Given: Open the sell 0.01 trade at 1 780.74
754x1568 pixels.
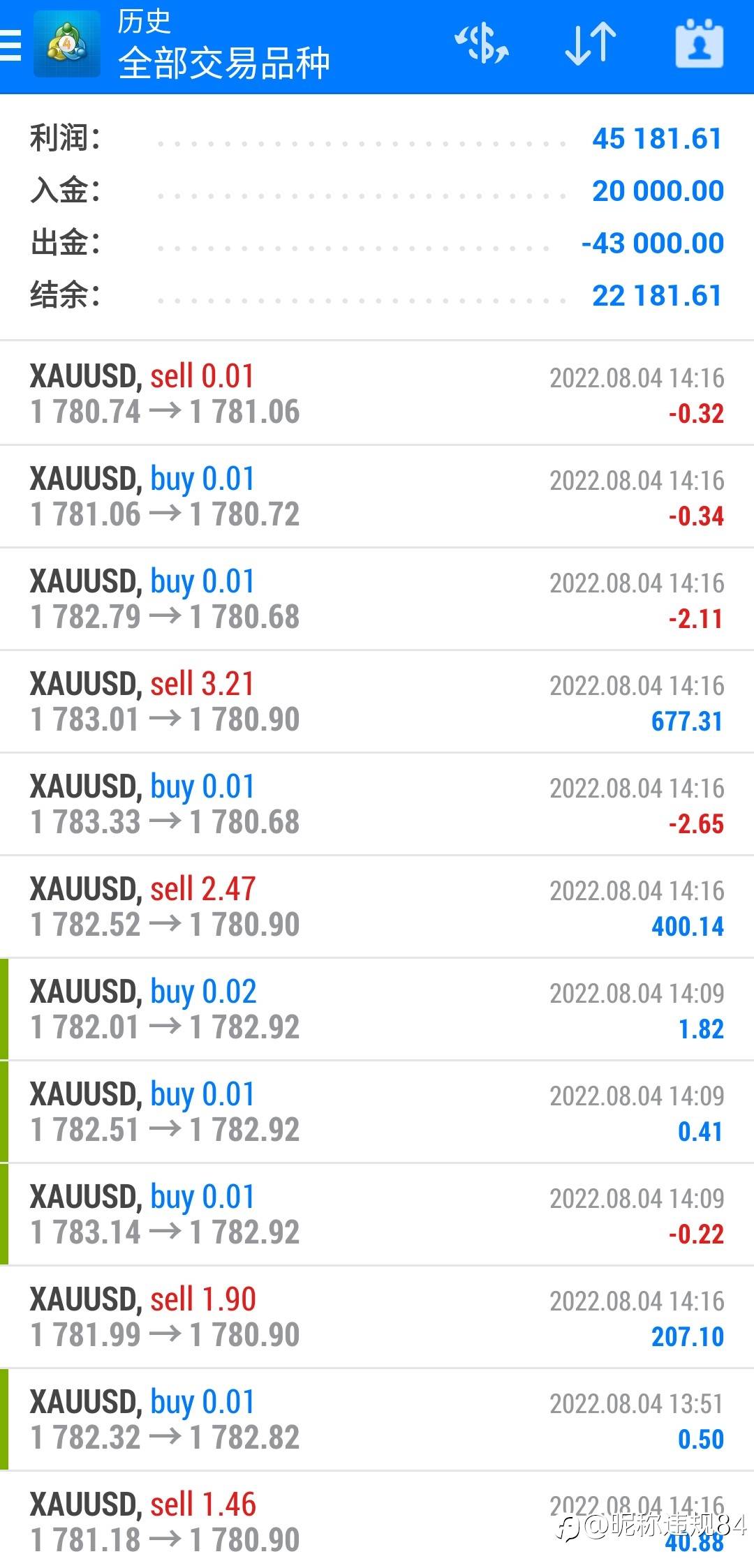Looking at the screenshot, I should point(377,394).
